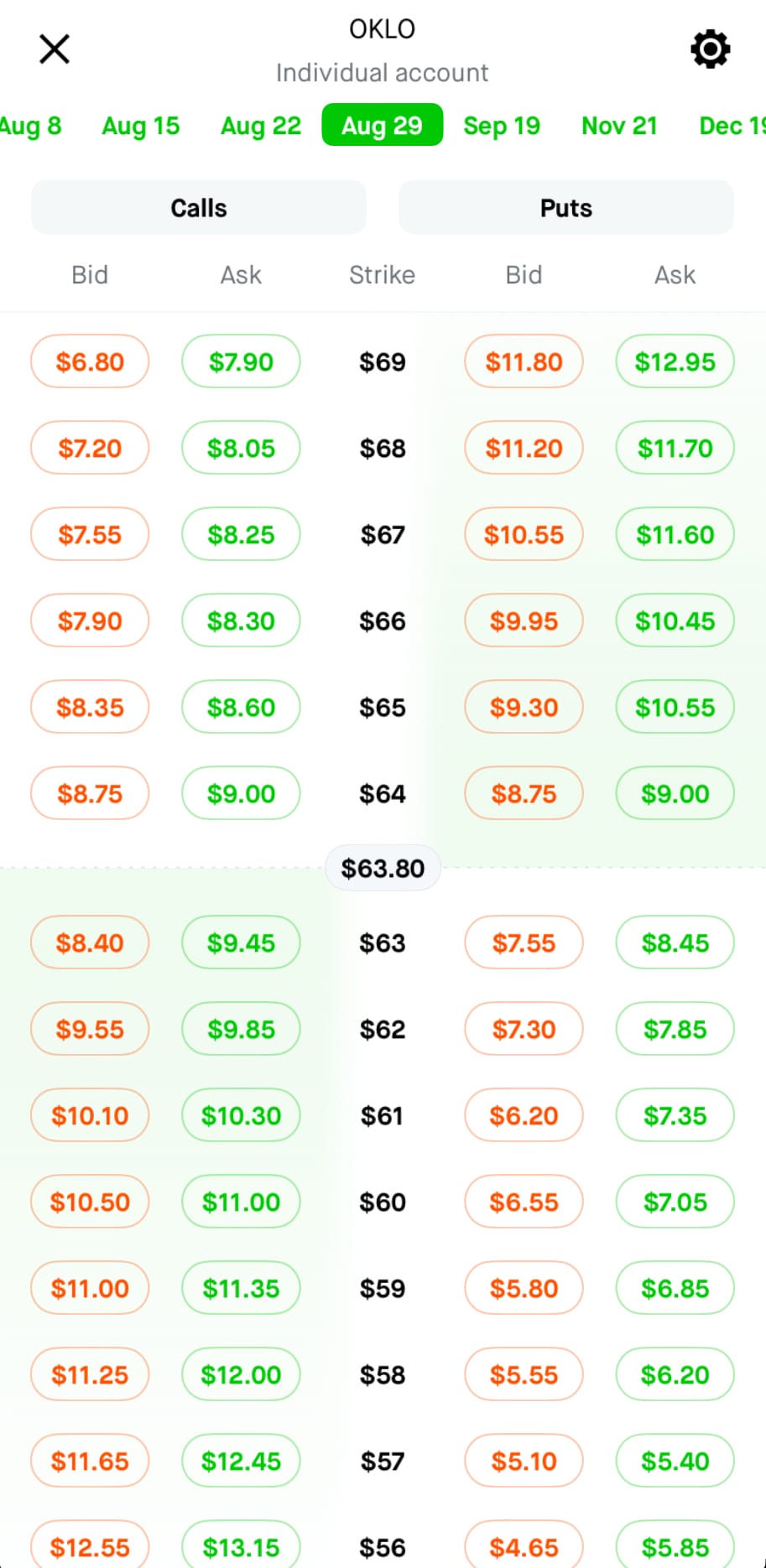
Task: Switch to the Sep 19 expiration
Action: (502, 126)
